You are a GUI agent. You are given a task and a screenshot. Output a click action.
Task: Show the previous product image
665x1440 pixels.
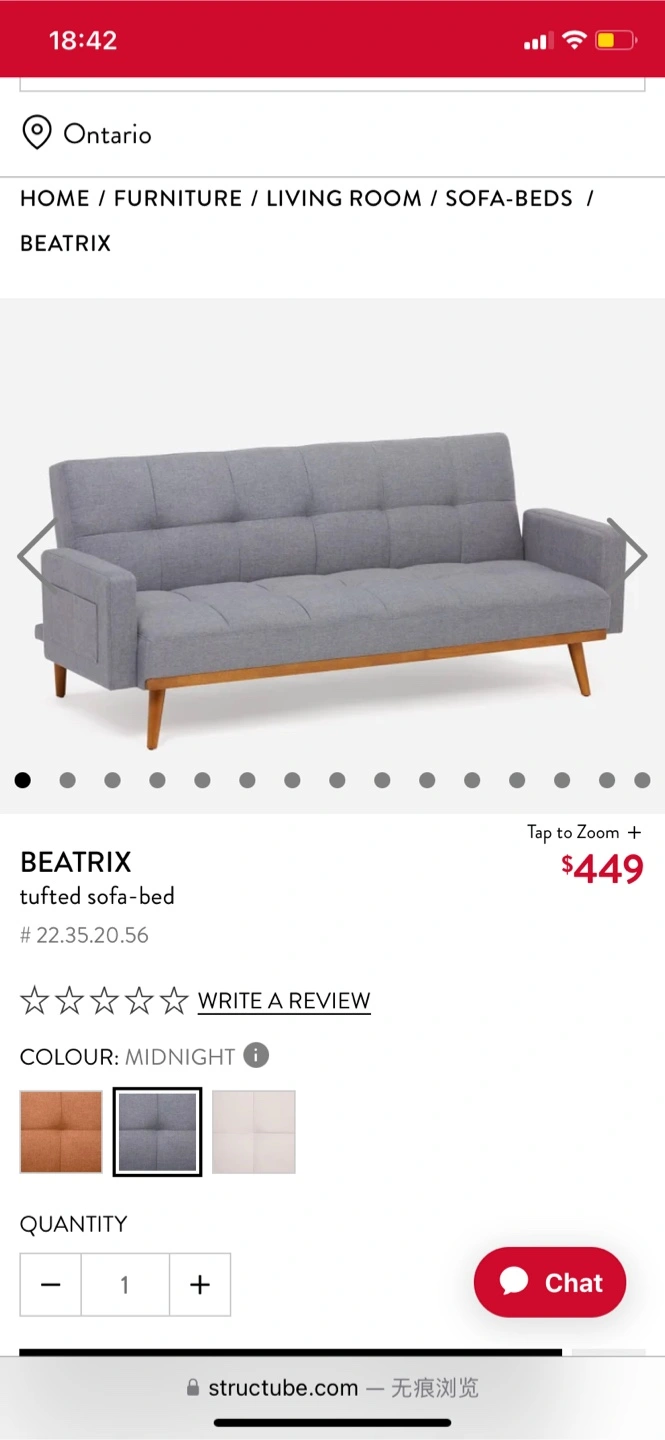35,555
